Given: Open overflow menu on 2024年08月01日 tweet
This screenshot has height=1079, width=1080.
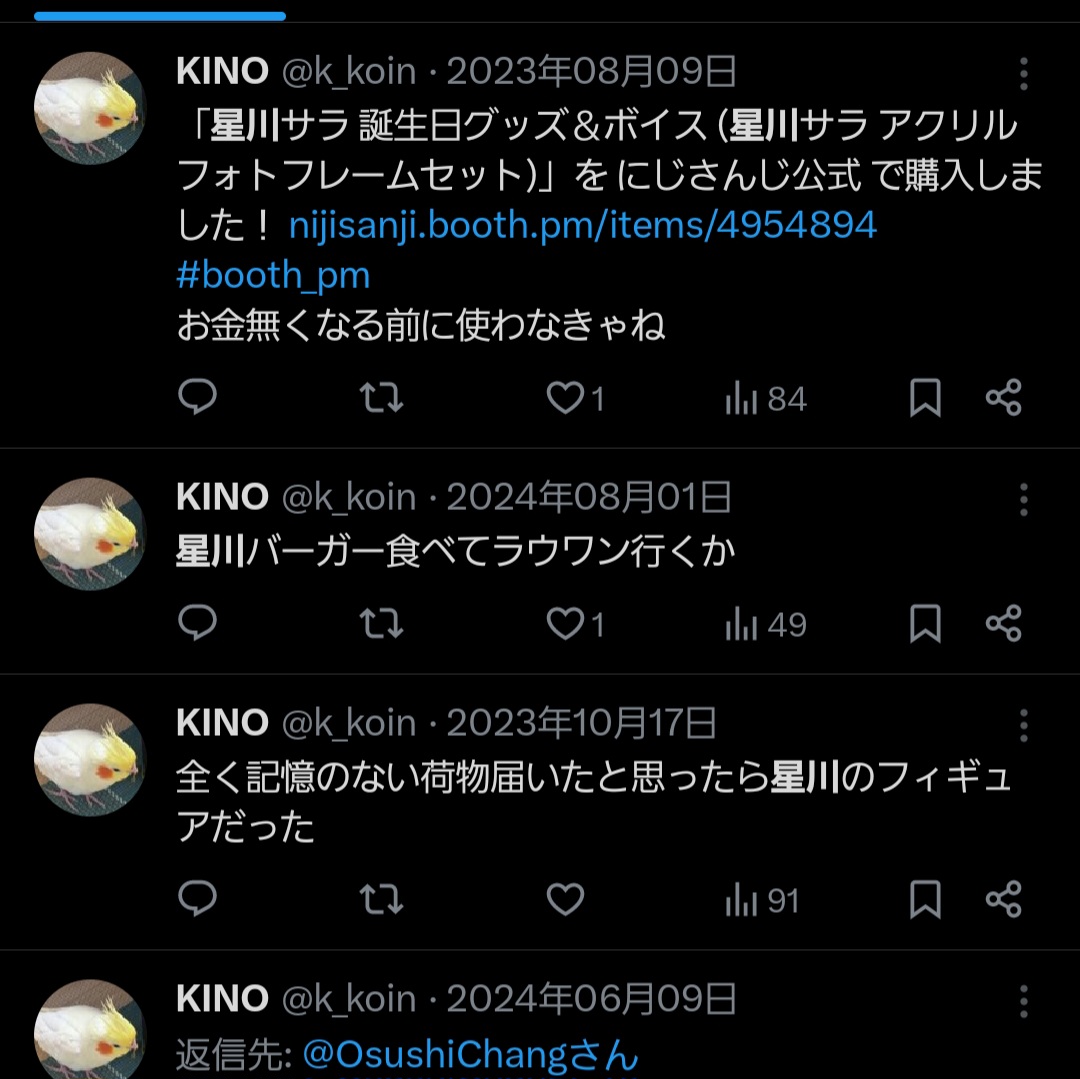Looking at the screenshot, I should tap(1023, 499).
